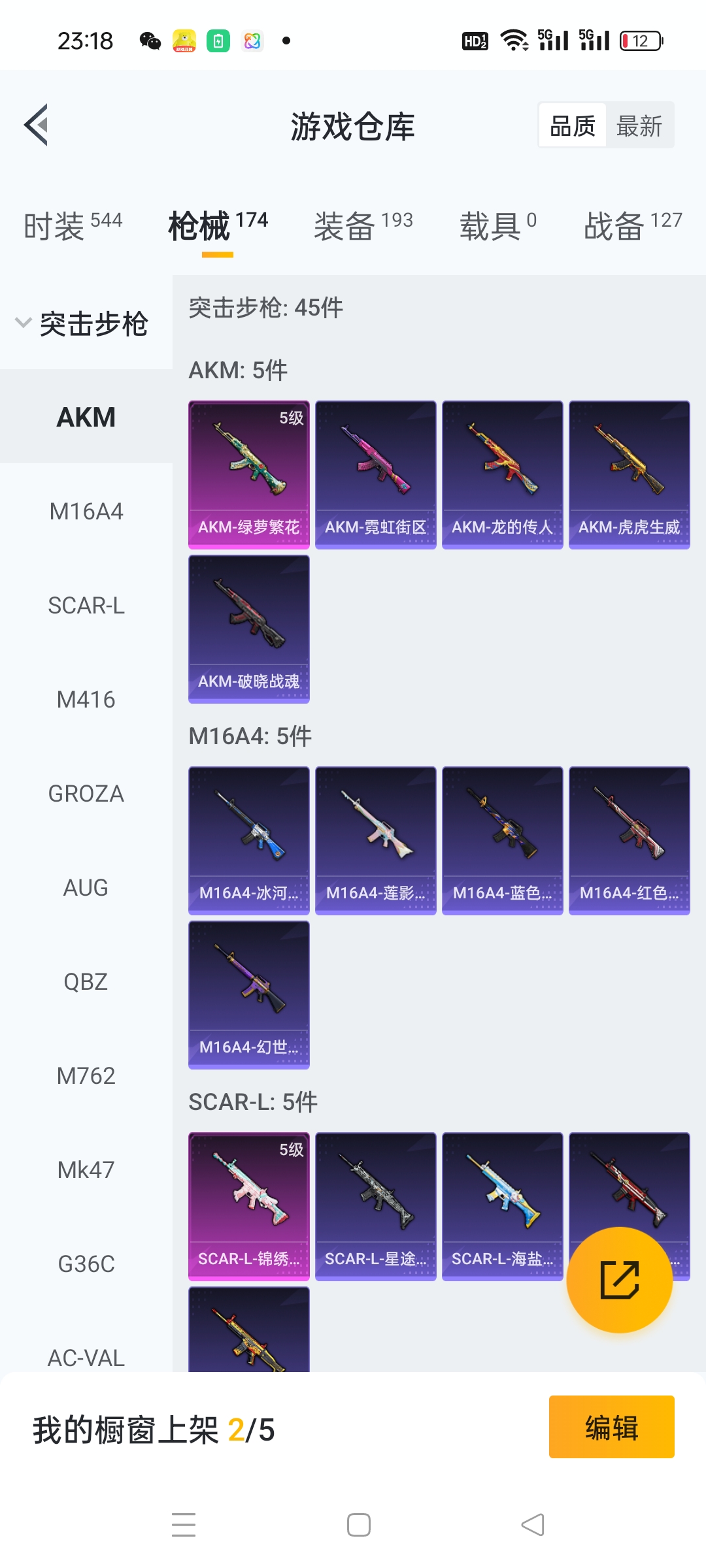The image size is (706, 1568).
Task: View the M16A4-冰河 skin
Action: (x=249, y=841)
